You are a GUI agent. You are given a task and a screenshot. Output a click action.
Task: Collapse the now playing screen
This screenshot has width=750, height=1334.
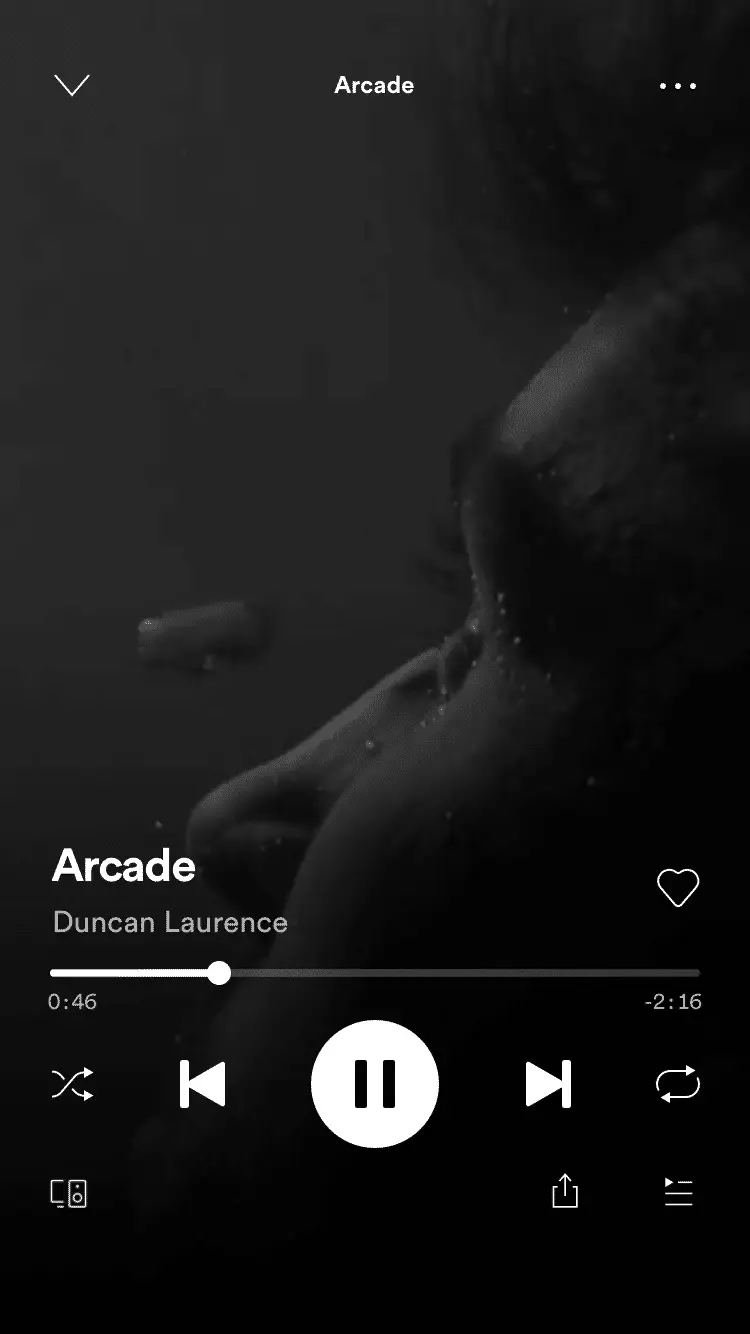(72, 86)
